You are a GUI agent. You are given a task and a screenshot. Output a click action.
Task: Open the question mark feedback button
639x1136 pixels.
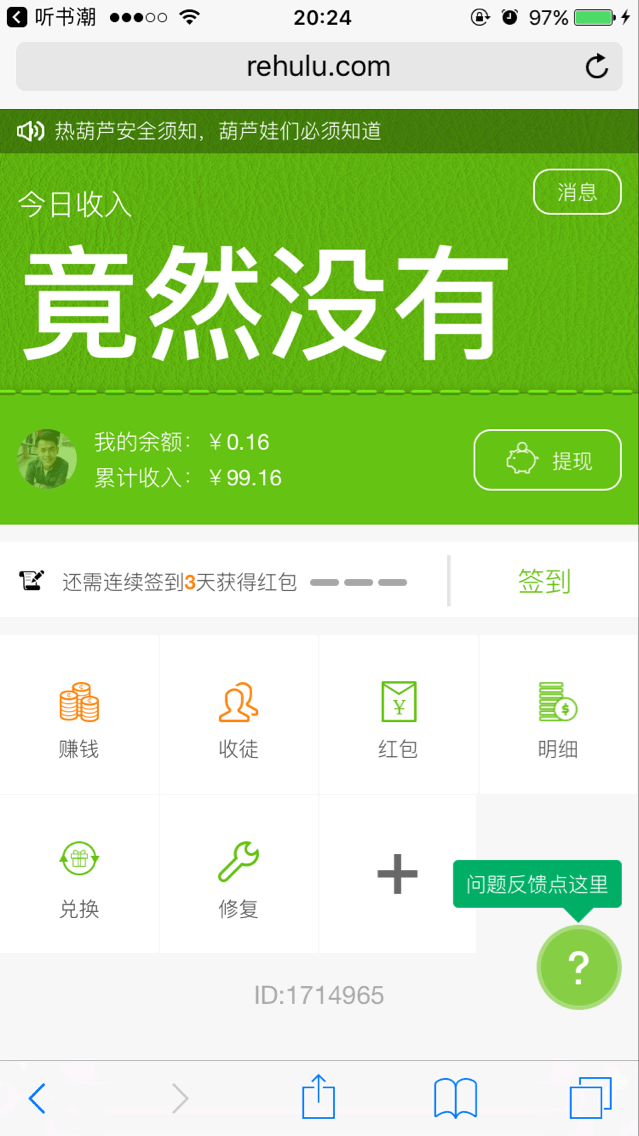click(x=579, y=966)
